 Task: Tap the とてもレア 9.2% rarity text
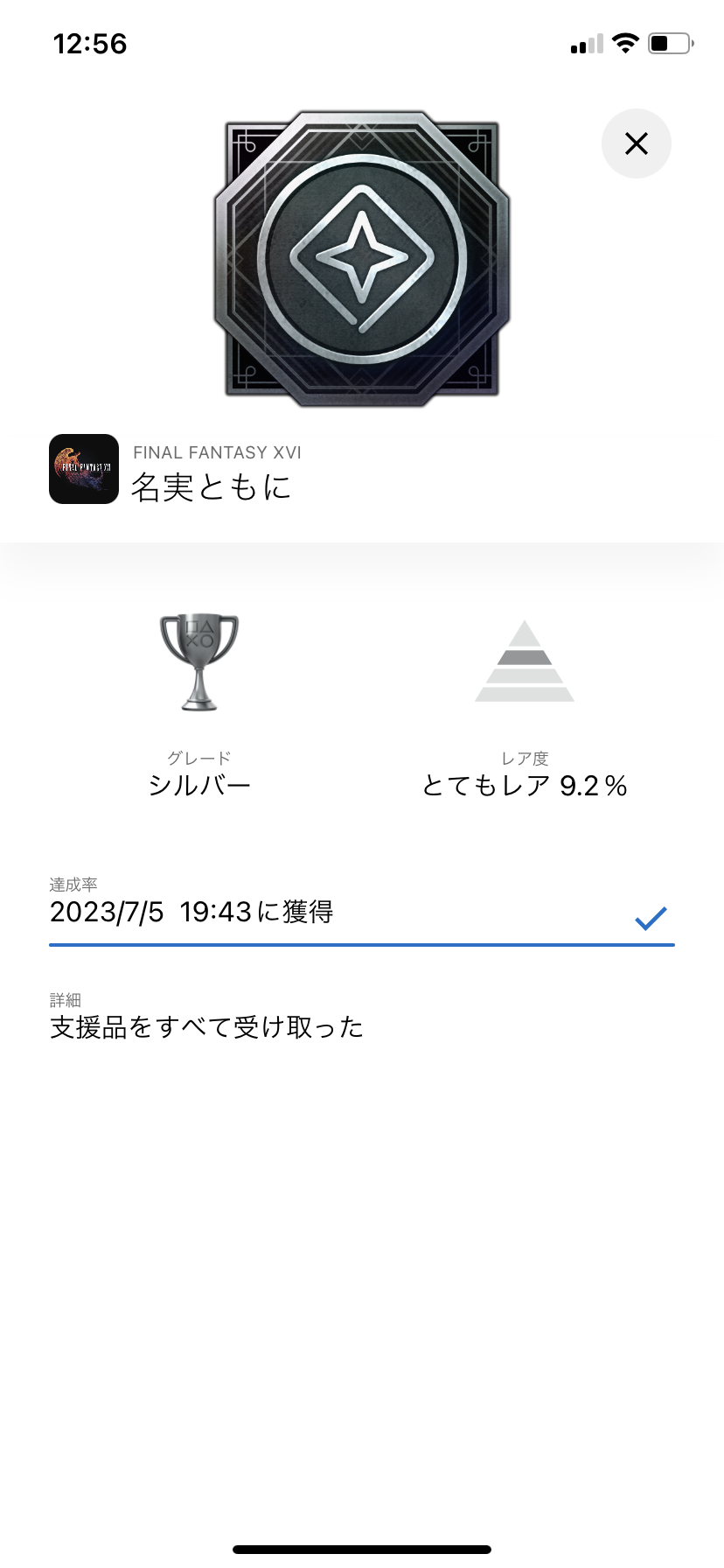(525, 786)
